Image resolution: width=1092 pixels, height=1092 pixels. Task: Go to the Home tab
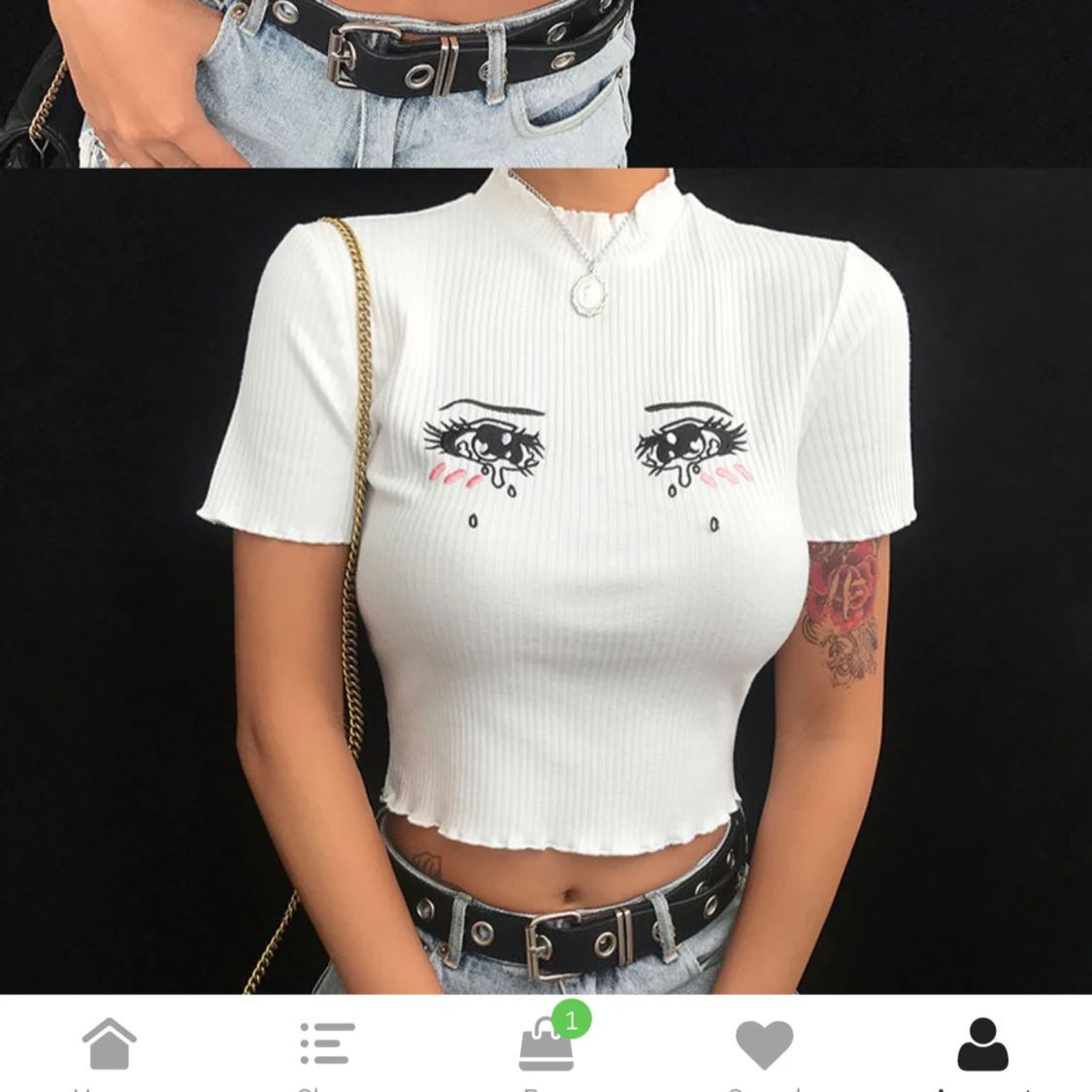point(109,1046)
